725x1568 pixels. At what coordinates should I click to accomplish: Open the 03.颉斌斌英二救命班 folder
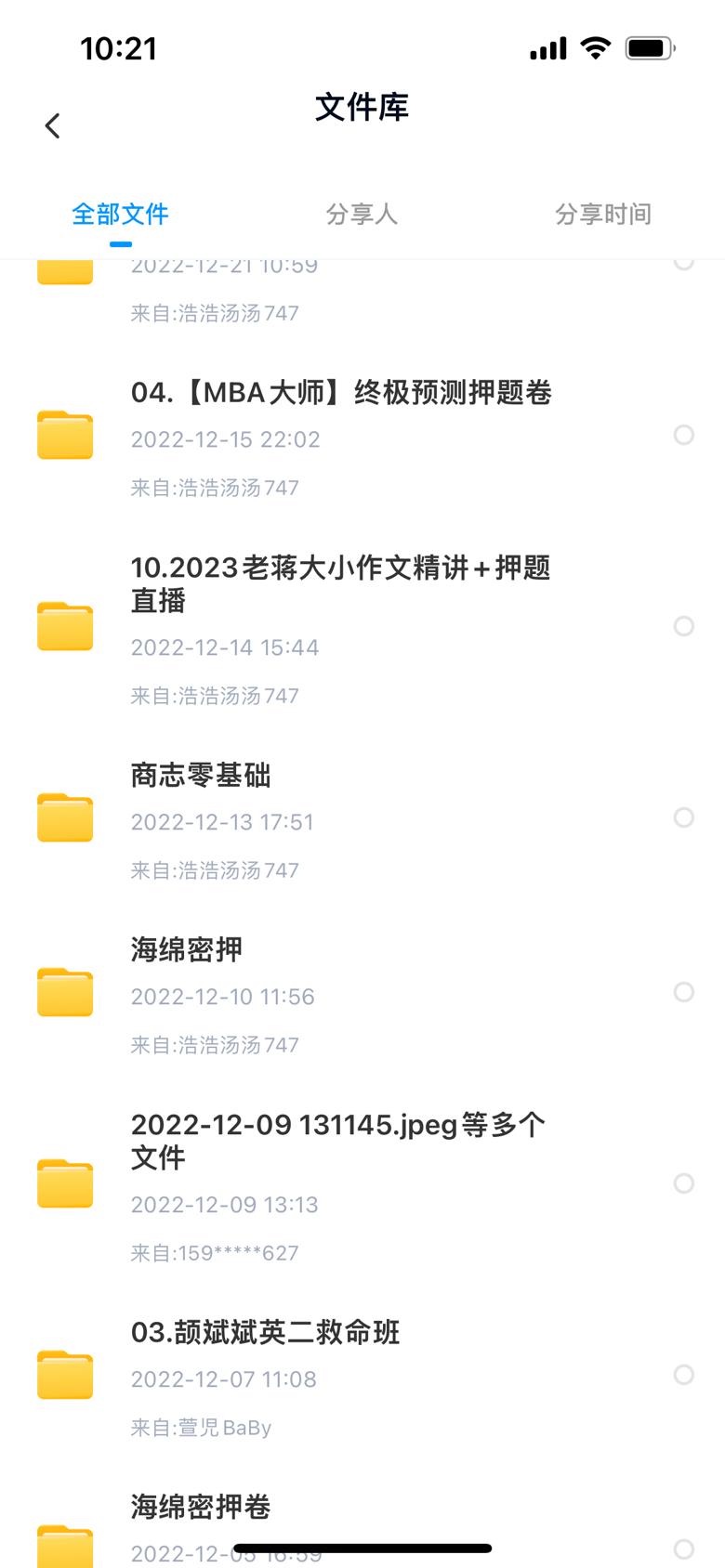362,1377
